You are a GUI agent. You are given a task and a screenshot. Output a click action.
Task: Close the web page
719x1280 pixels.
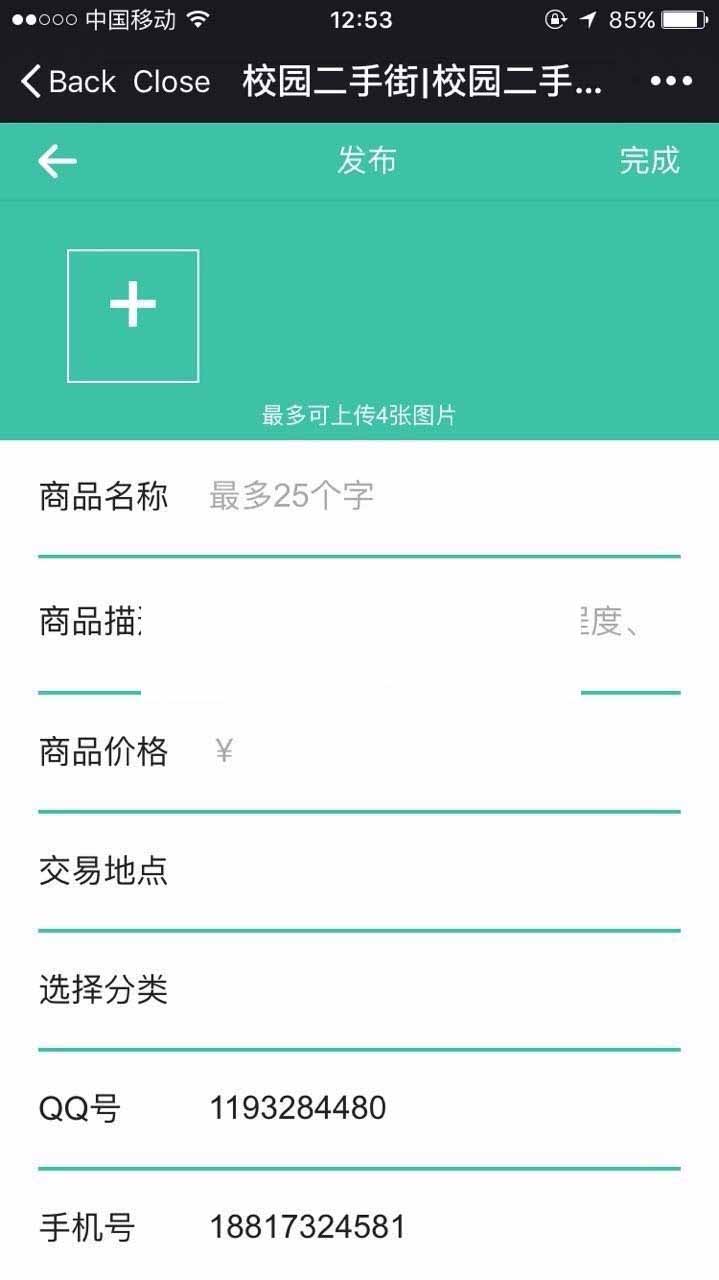(171, 82)
